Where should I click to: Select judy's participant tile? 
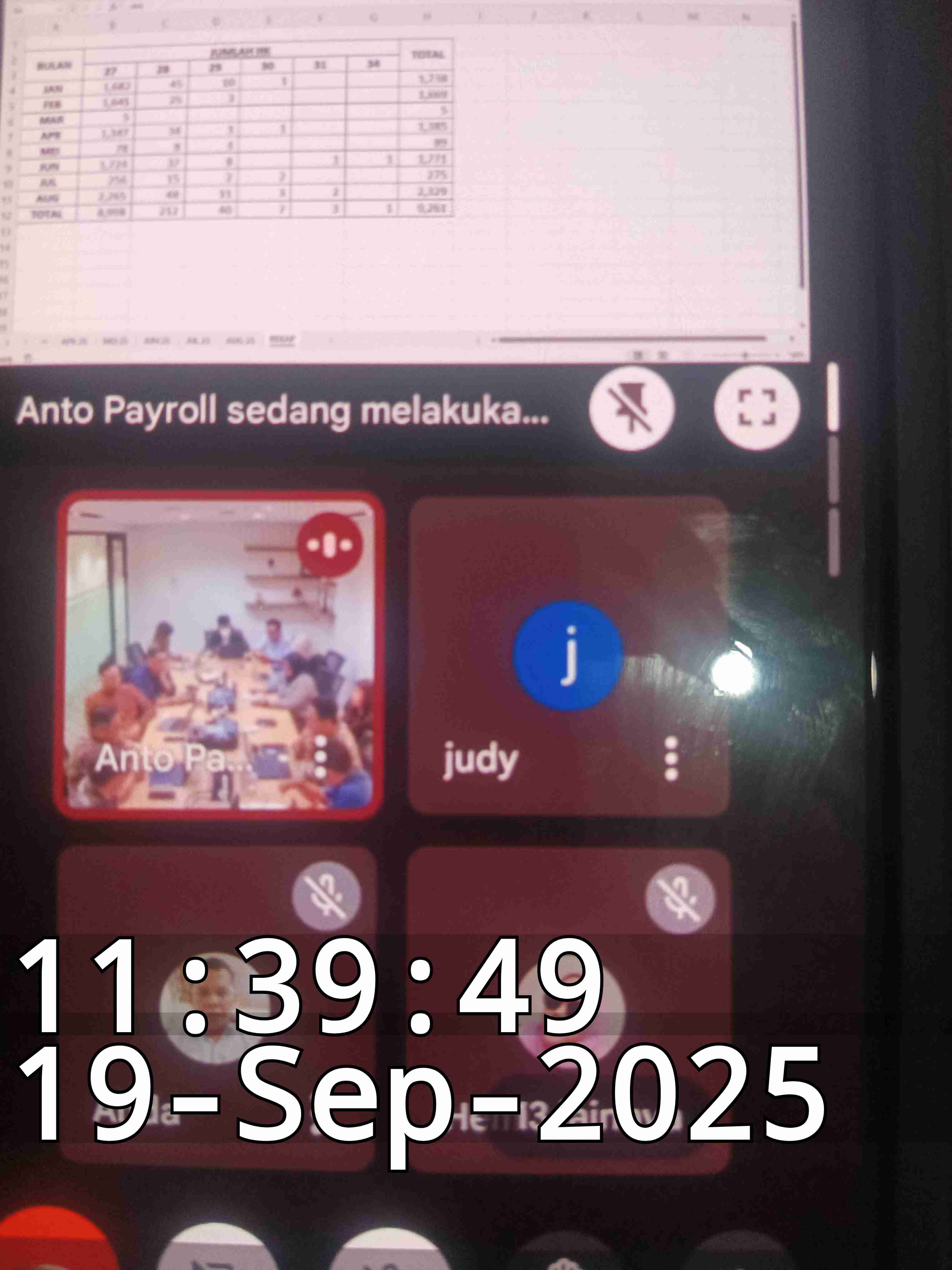tap(568, 655)
